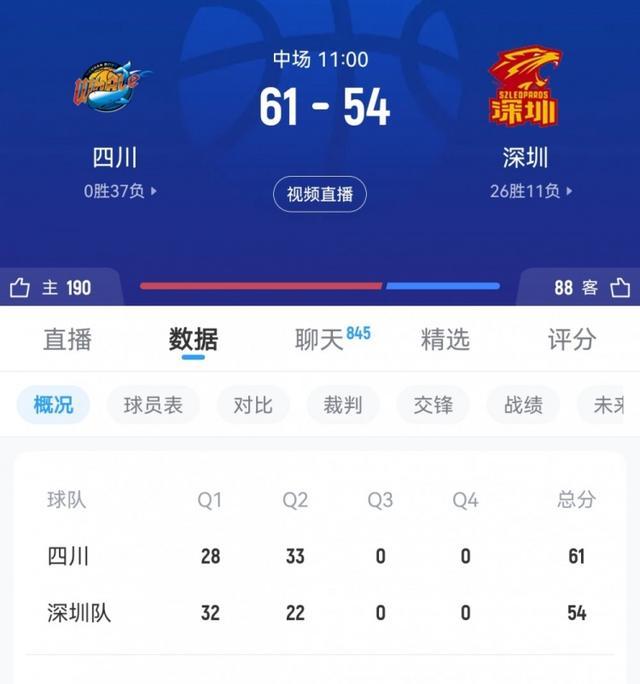View the 裁判 referee chip
640x684 pixels.
pyautogui.click(x=343, y=405)
